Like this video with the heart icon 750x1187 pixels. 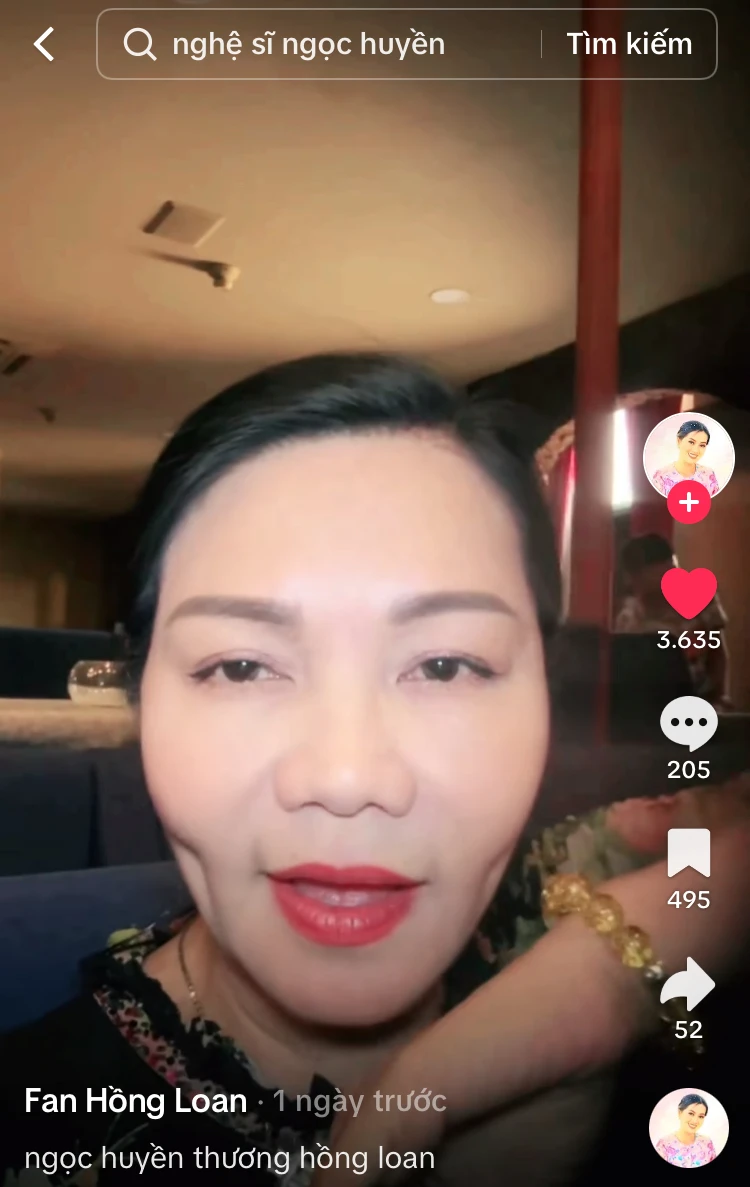[x=689, y=593]
